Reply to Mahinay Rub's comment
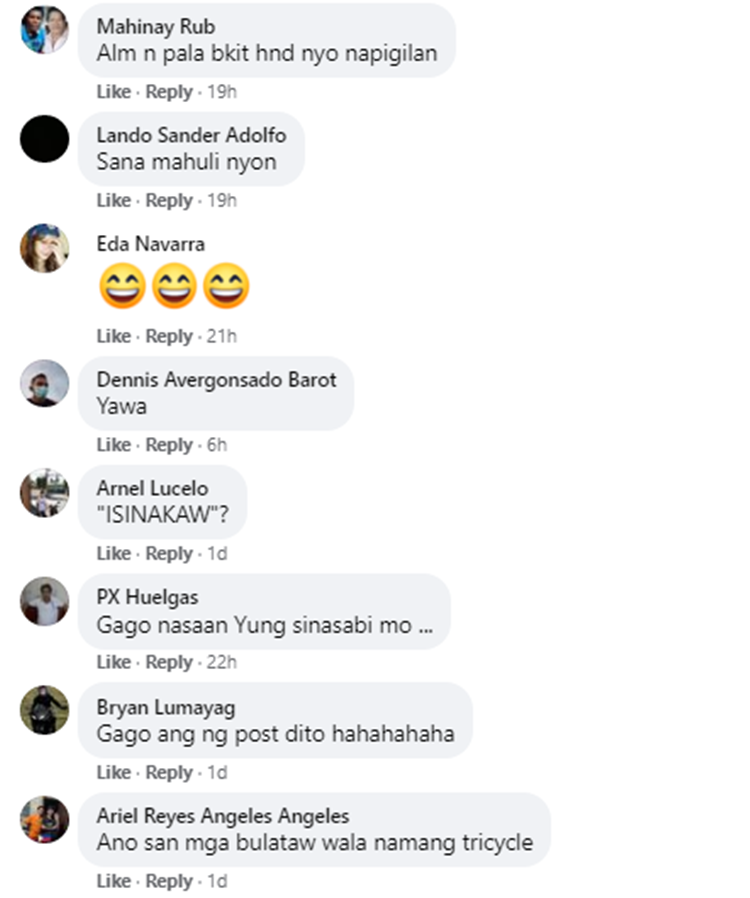The image size is (750, 898). pos(168,92)
